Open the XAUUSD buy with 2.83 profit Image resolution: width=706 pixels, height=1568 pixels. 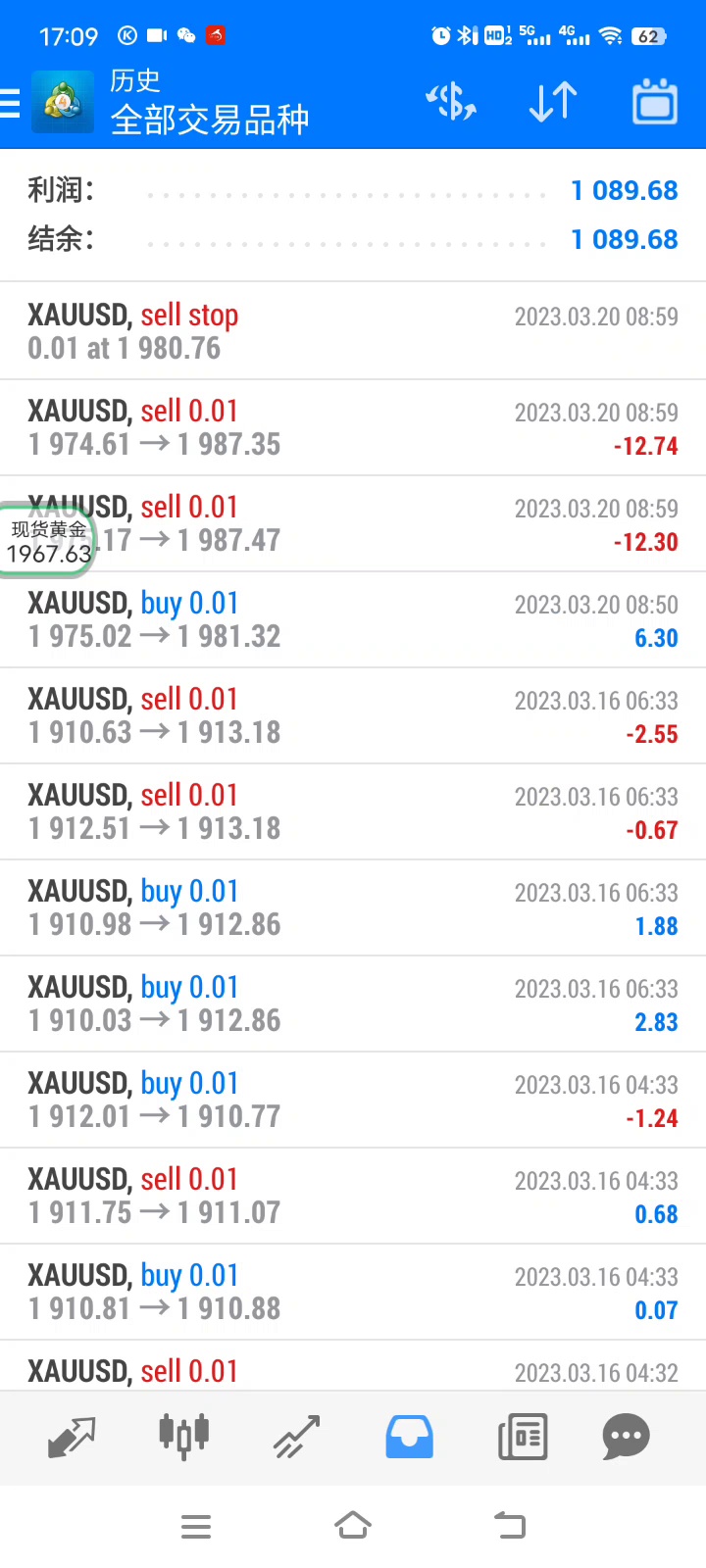click(x=353, y=1004)
